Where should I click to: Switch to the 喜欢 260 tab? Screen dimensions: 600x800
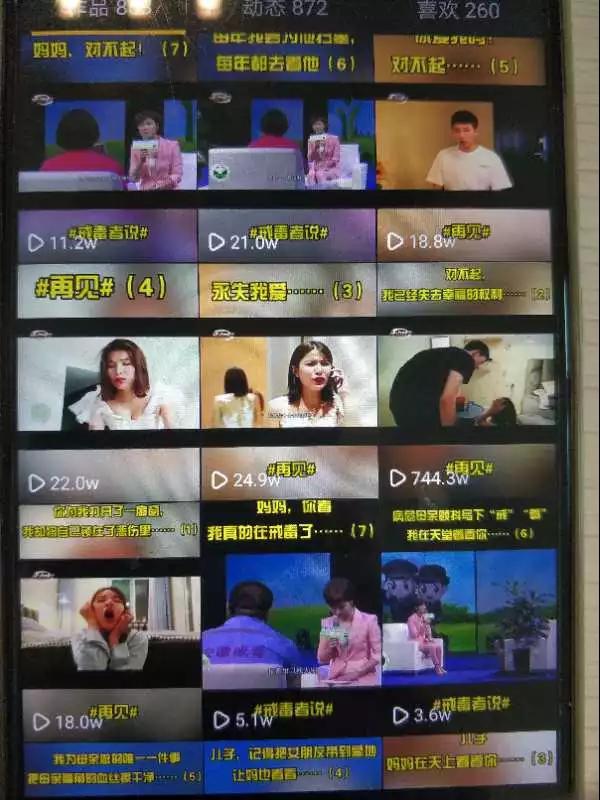tap(456, 10)
